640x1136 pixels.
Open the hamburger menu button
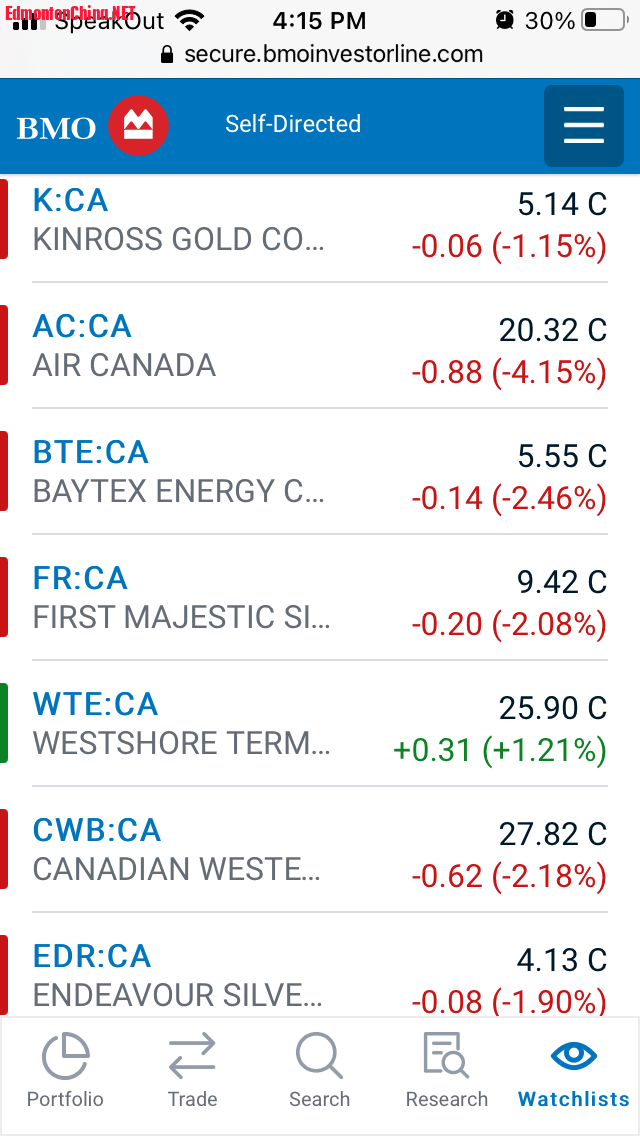[x=583, y=126]
